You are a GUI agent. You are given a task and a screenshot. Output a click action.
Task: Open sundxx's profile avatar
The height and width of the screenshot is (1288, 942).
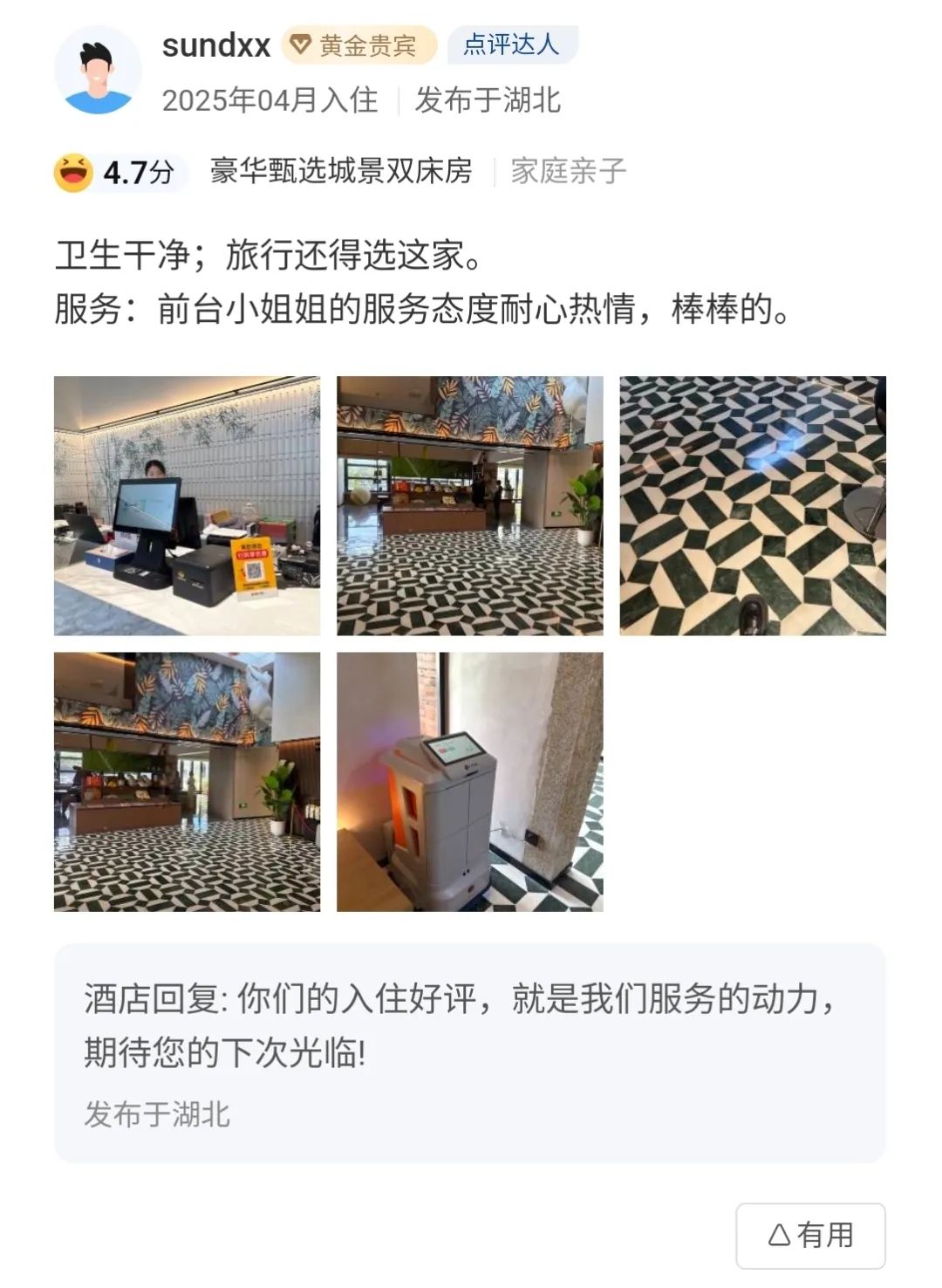pyautogui.click(x=98, y=70)
